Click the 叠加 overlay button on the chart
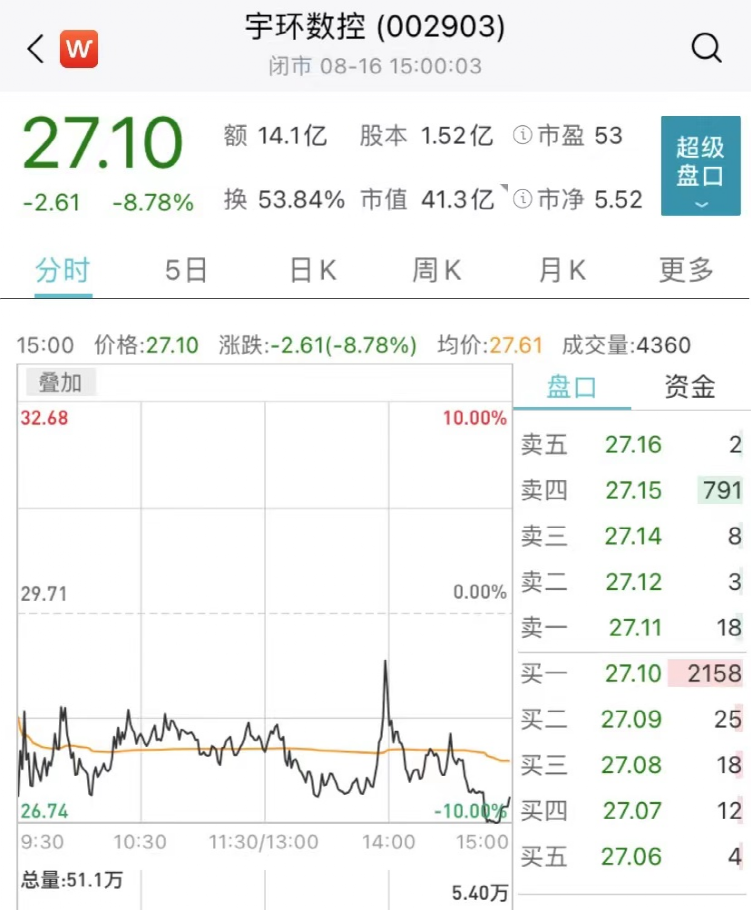The height and width of the screenshot is (910, 751). click(59, 383)
